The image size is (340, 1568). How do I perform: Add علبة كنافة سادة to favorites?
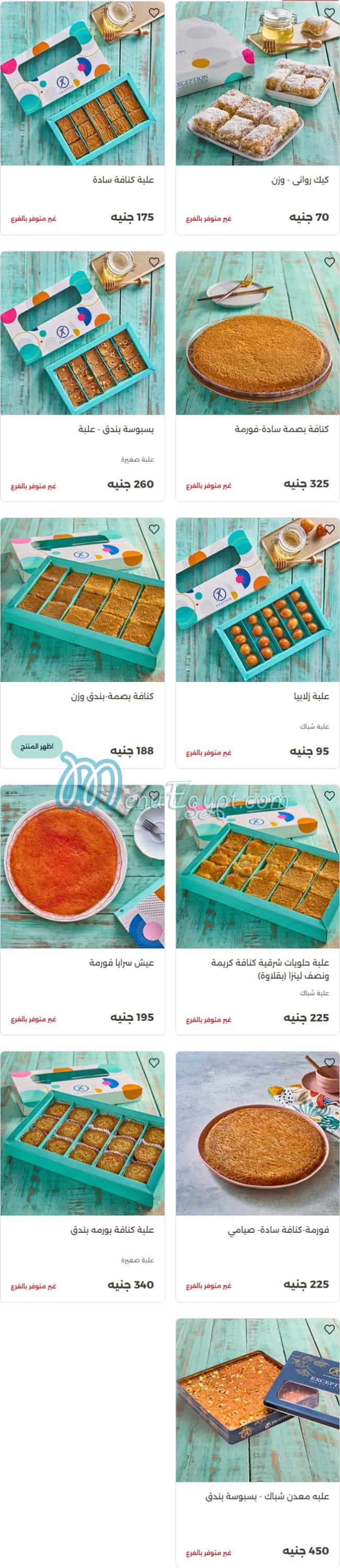(x=154, y=13)
